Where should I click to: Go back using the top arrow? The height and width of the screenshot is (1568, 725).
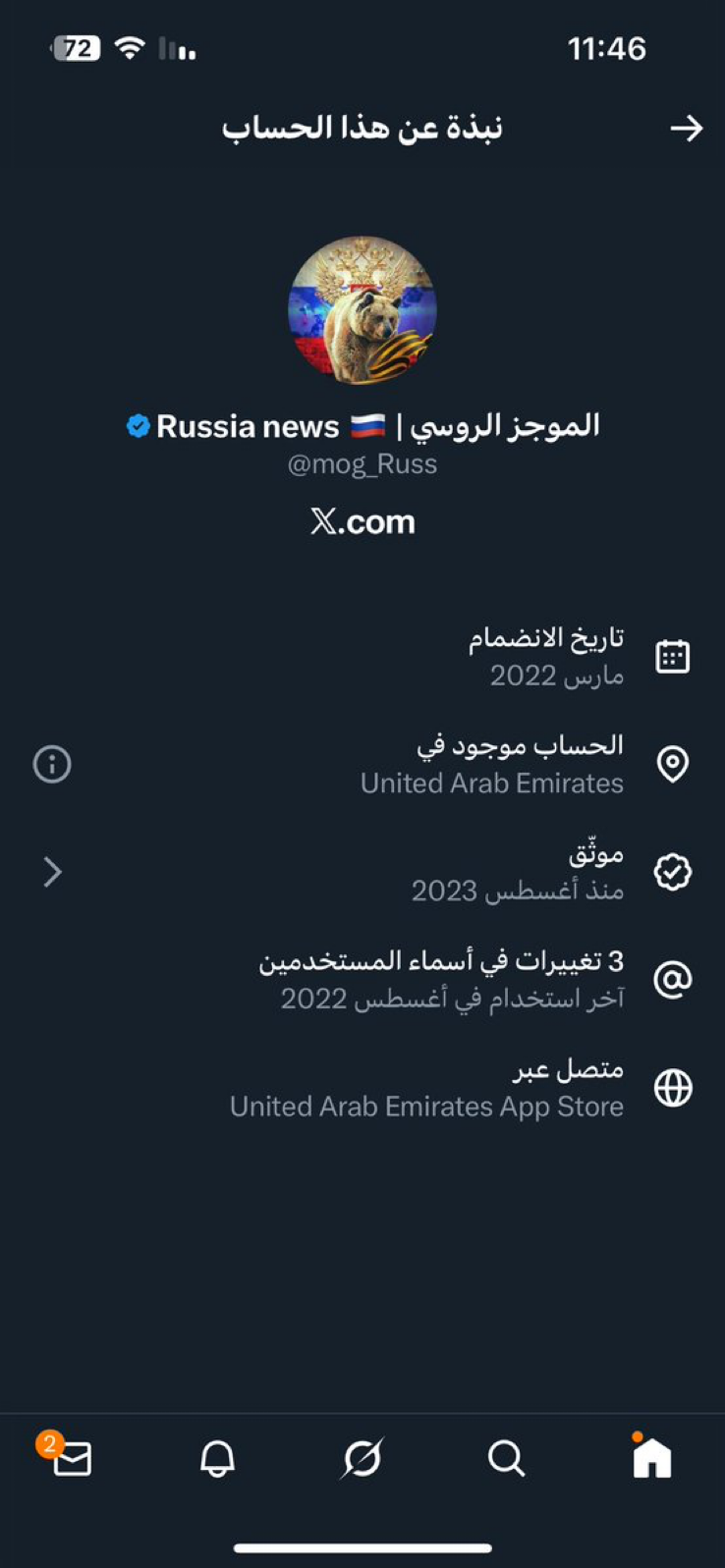(x=686, y=129)
